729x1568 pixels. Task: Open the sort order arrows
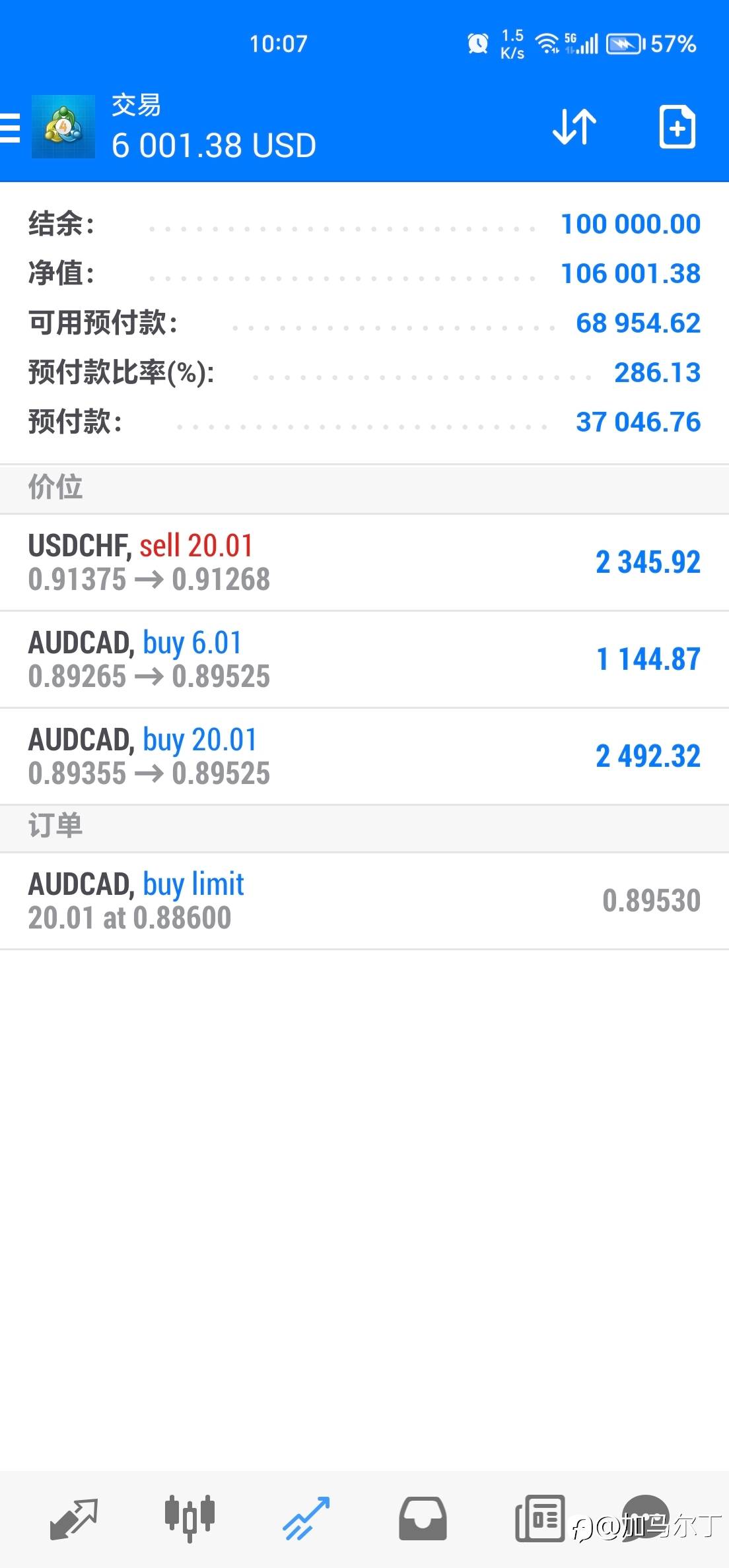pyautogui.click(x=574, y=127)
